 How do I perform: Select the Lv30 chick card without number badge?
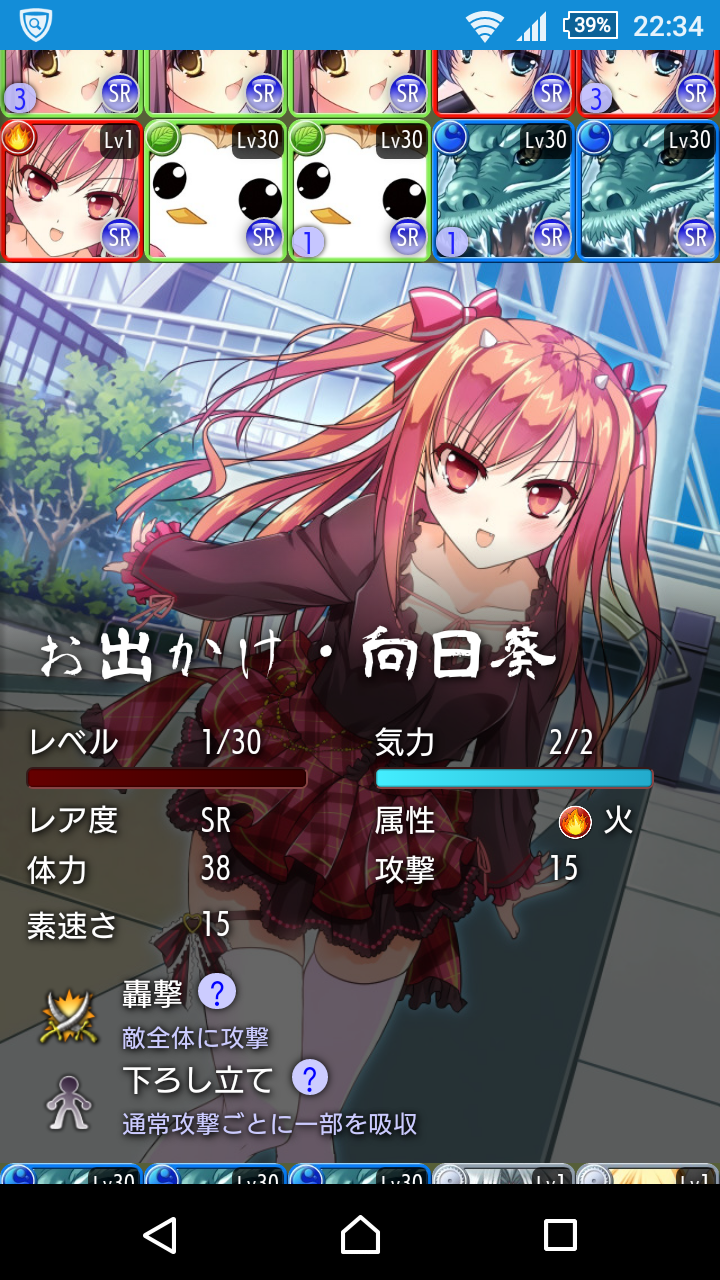click(216, 190)
